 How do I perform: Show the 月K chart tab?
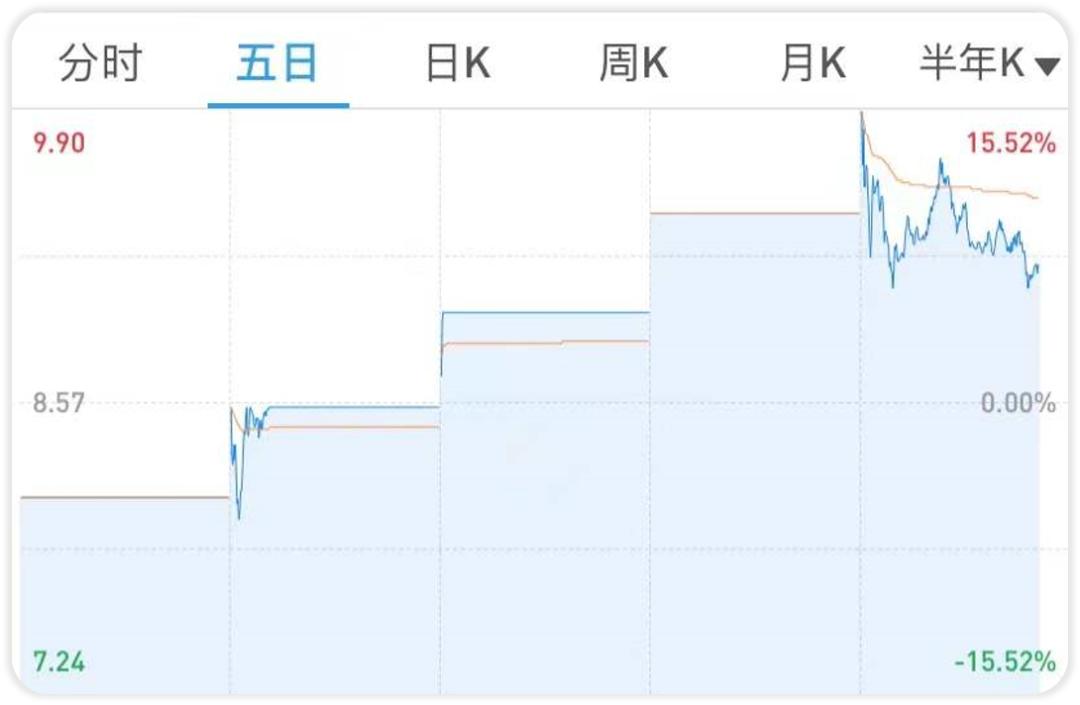click(812, 65)
